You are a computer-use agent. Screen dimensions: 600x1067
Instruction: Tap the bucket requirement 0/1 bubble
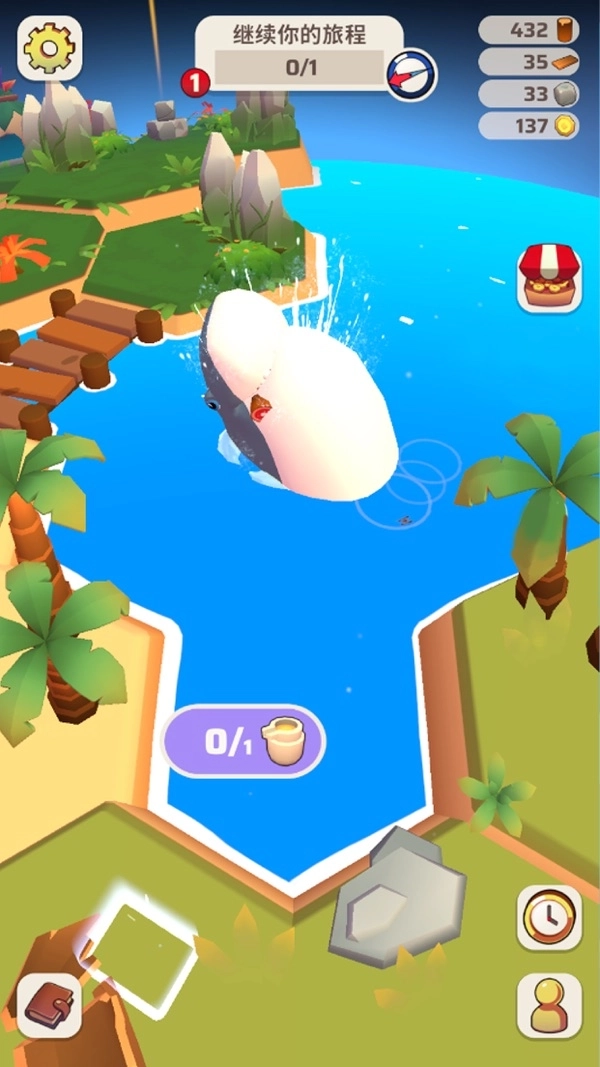click(x=244, y=741)
